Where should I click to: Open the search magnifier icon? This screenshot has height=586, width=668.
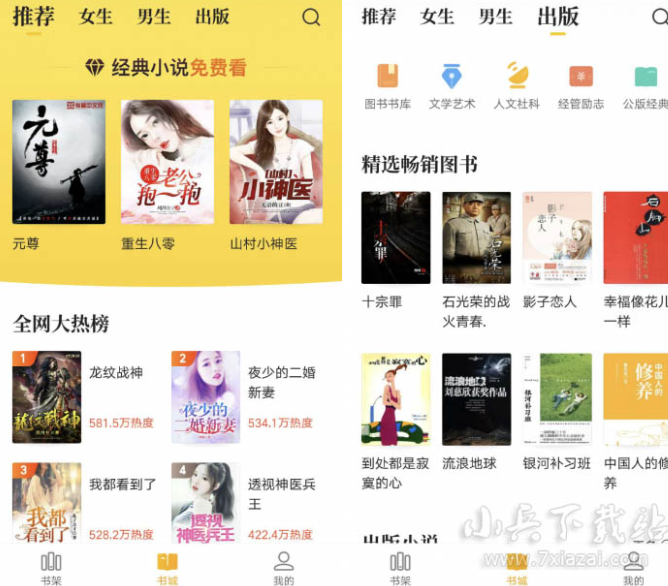[x=311, y=17]
